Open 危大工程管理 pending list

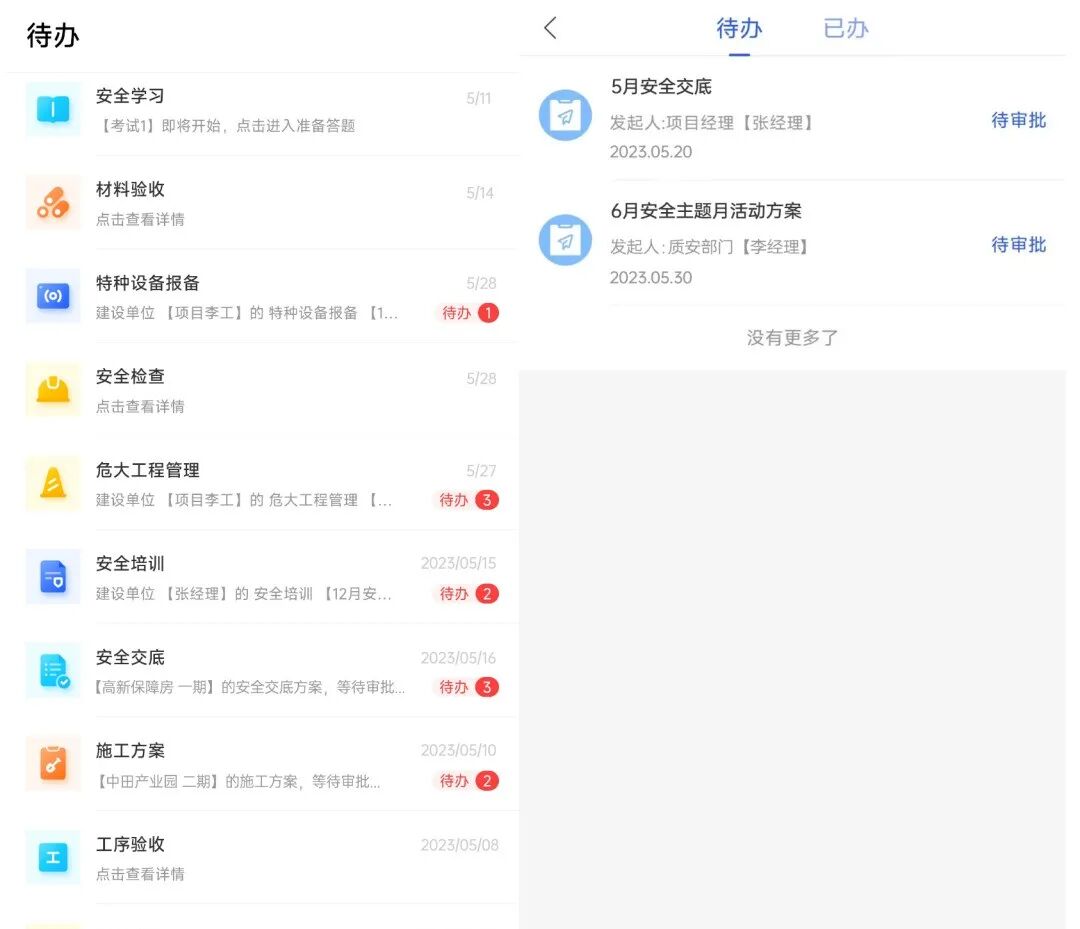(x=262, y=484)
